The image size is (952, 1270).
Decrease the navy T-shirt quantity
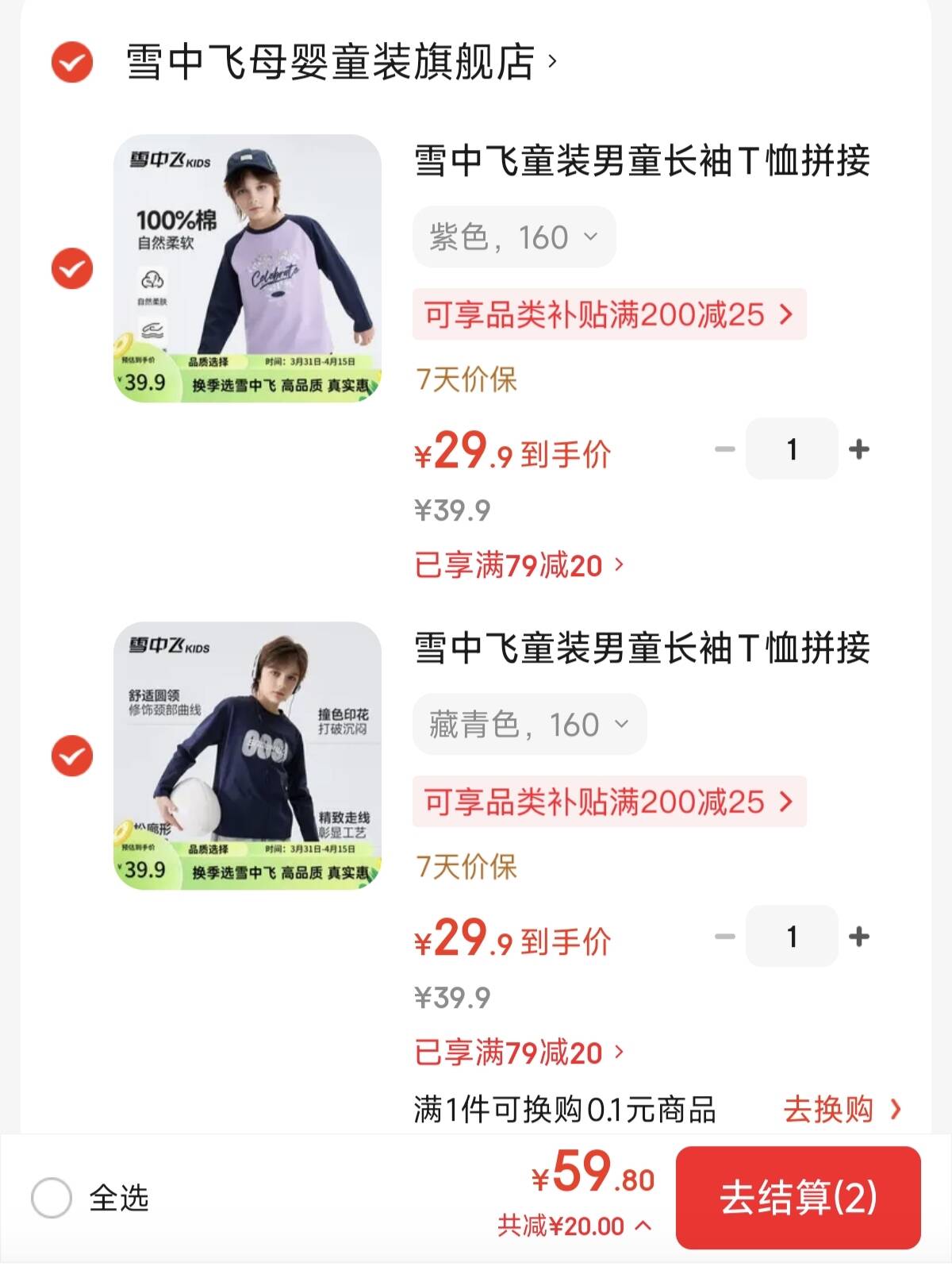coord(724,937)
